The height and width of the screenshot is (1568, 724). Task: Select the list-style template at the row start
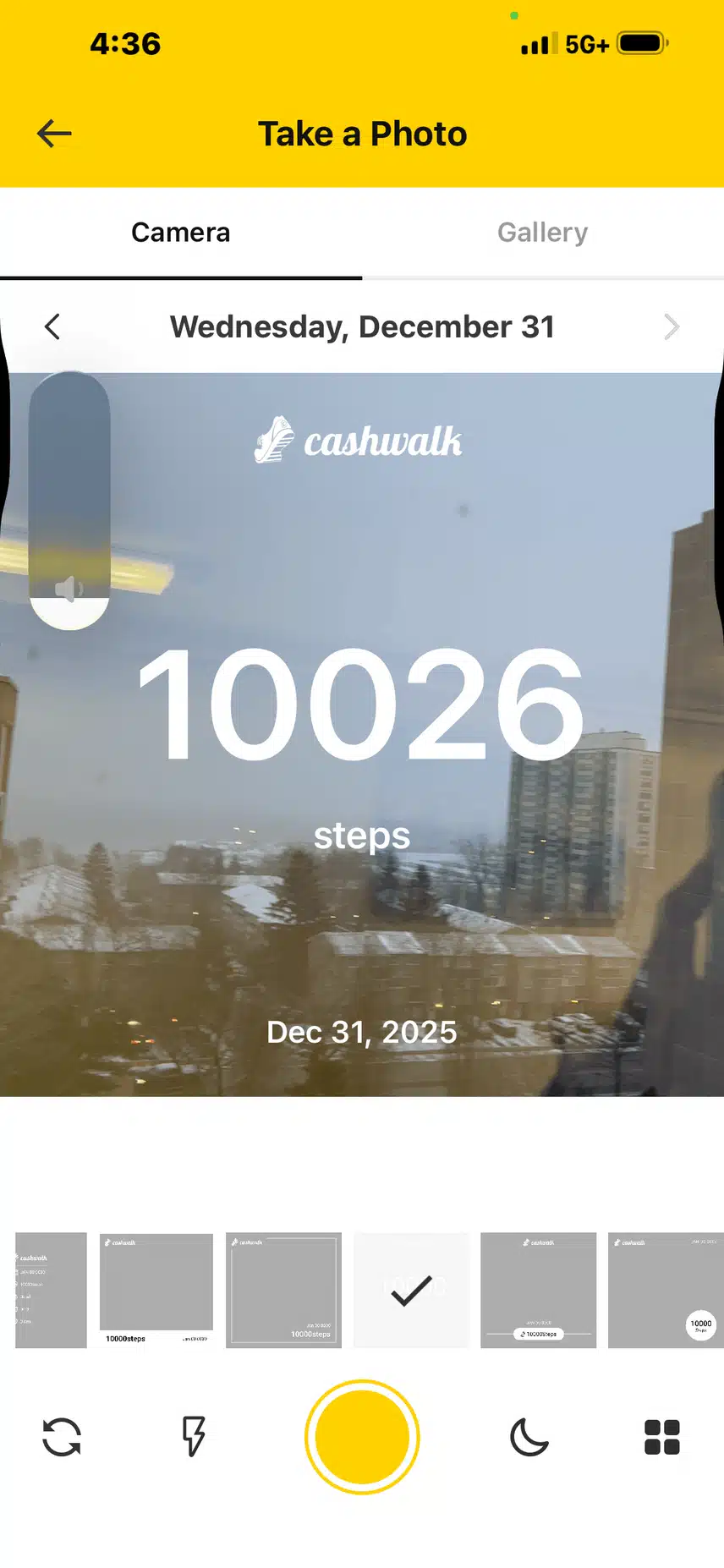[x=51, y=1290]
